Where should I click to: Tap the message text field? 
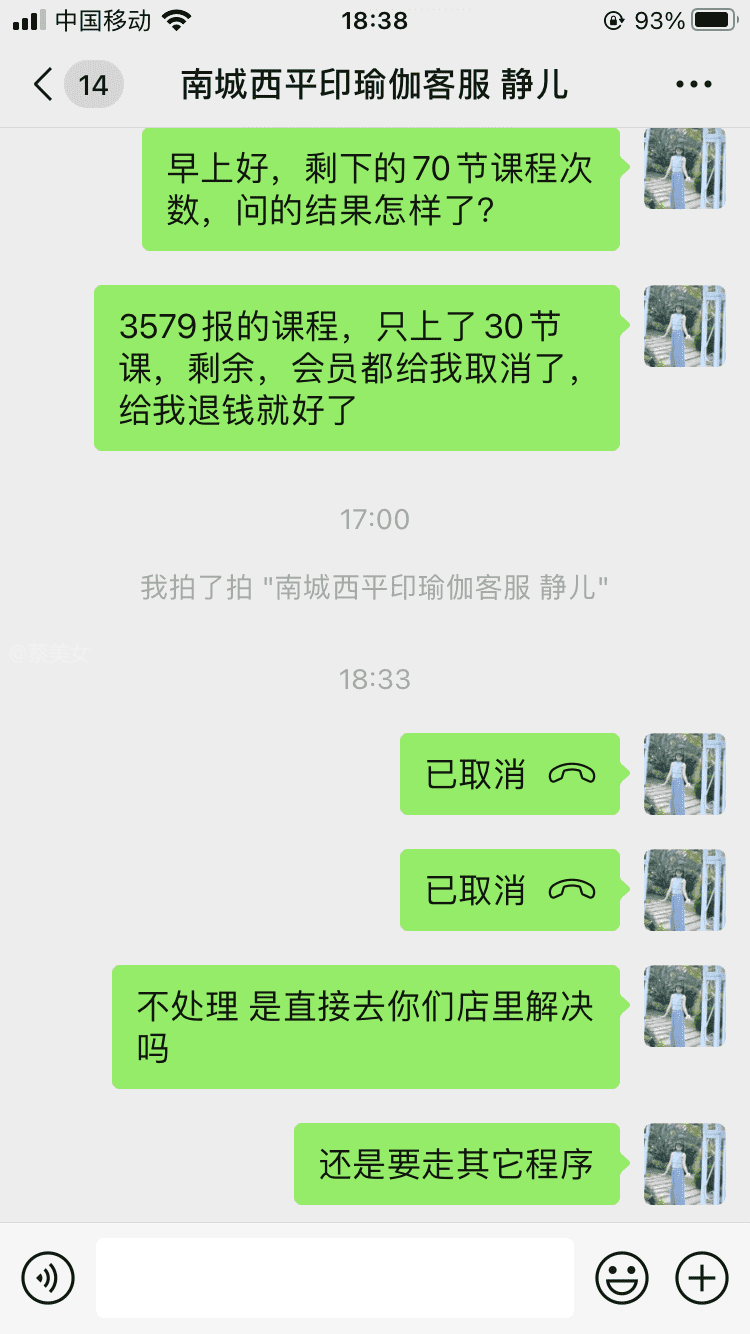tap(335, 1277)
